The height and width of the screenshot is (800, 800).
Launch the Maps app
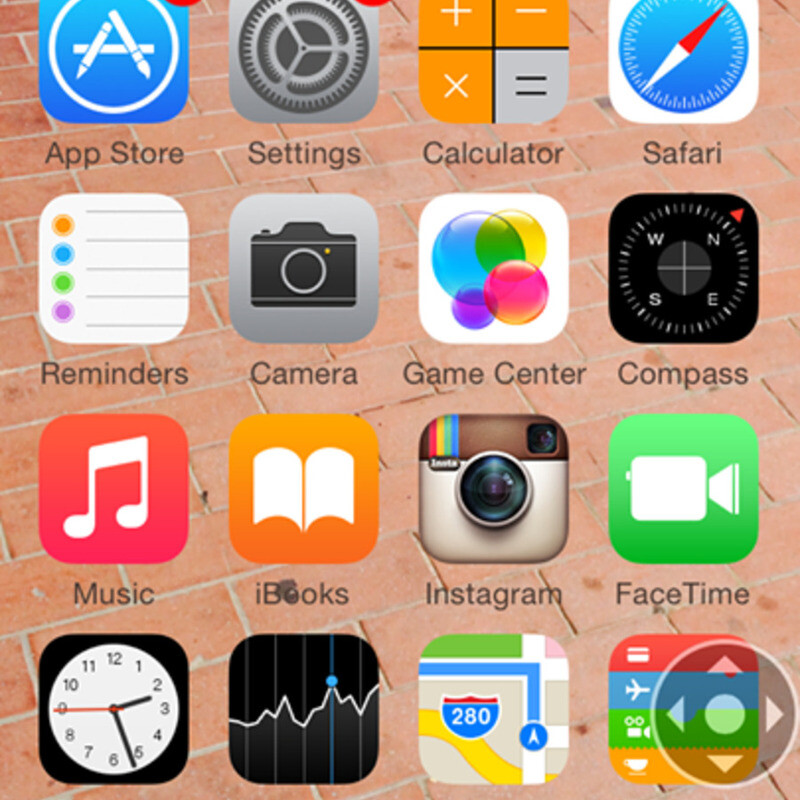[493, 709]
